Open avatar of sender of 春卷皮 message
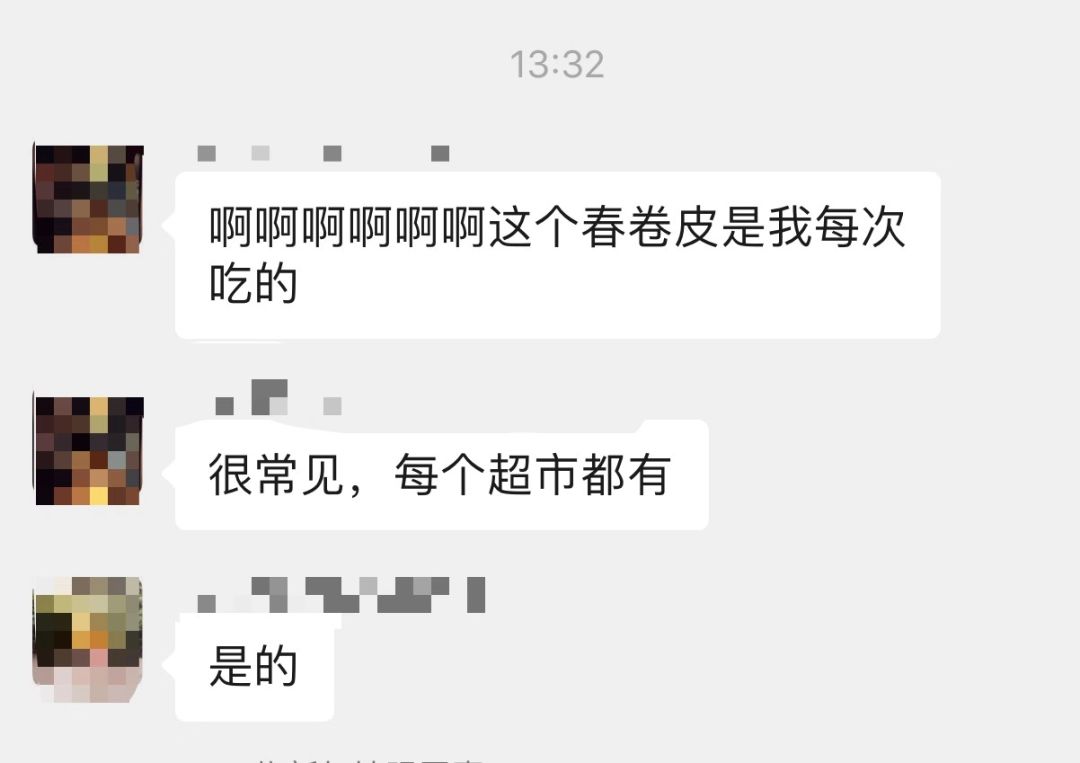This screenshot has height=763, width=1080. tap(89, 199)
